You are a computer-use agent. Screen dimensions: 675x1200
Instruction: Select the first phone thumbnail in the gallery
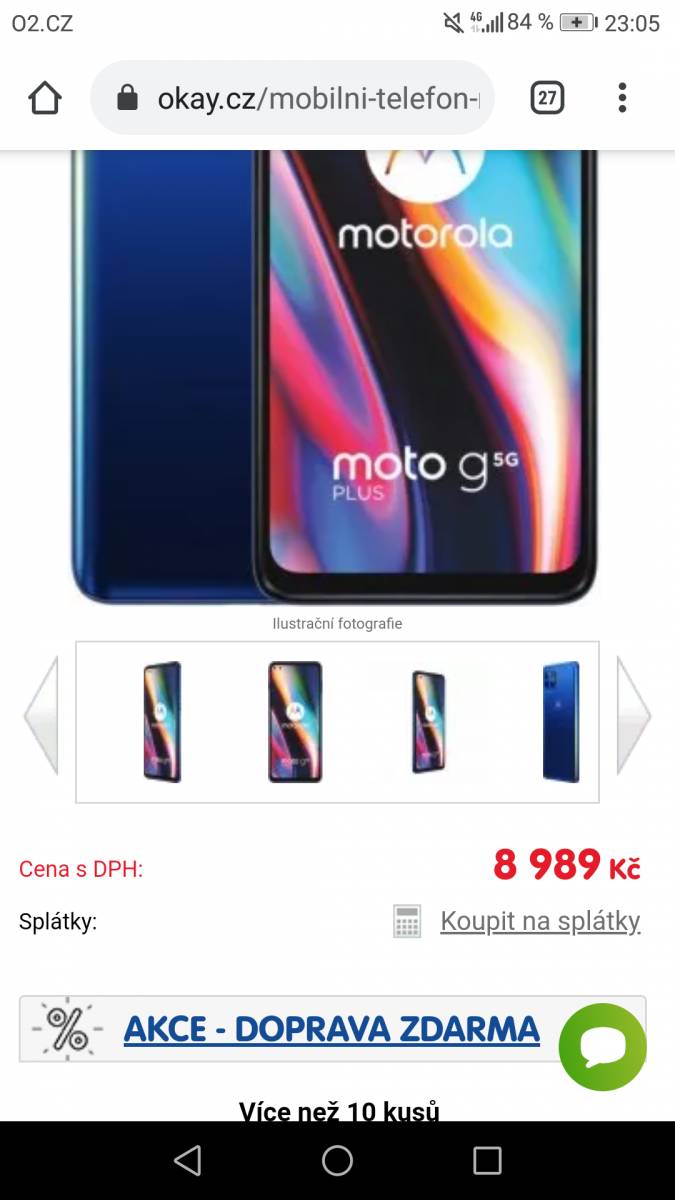pos(162,722)
